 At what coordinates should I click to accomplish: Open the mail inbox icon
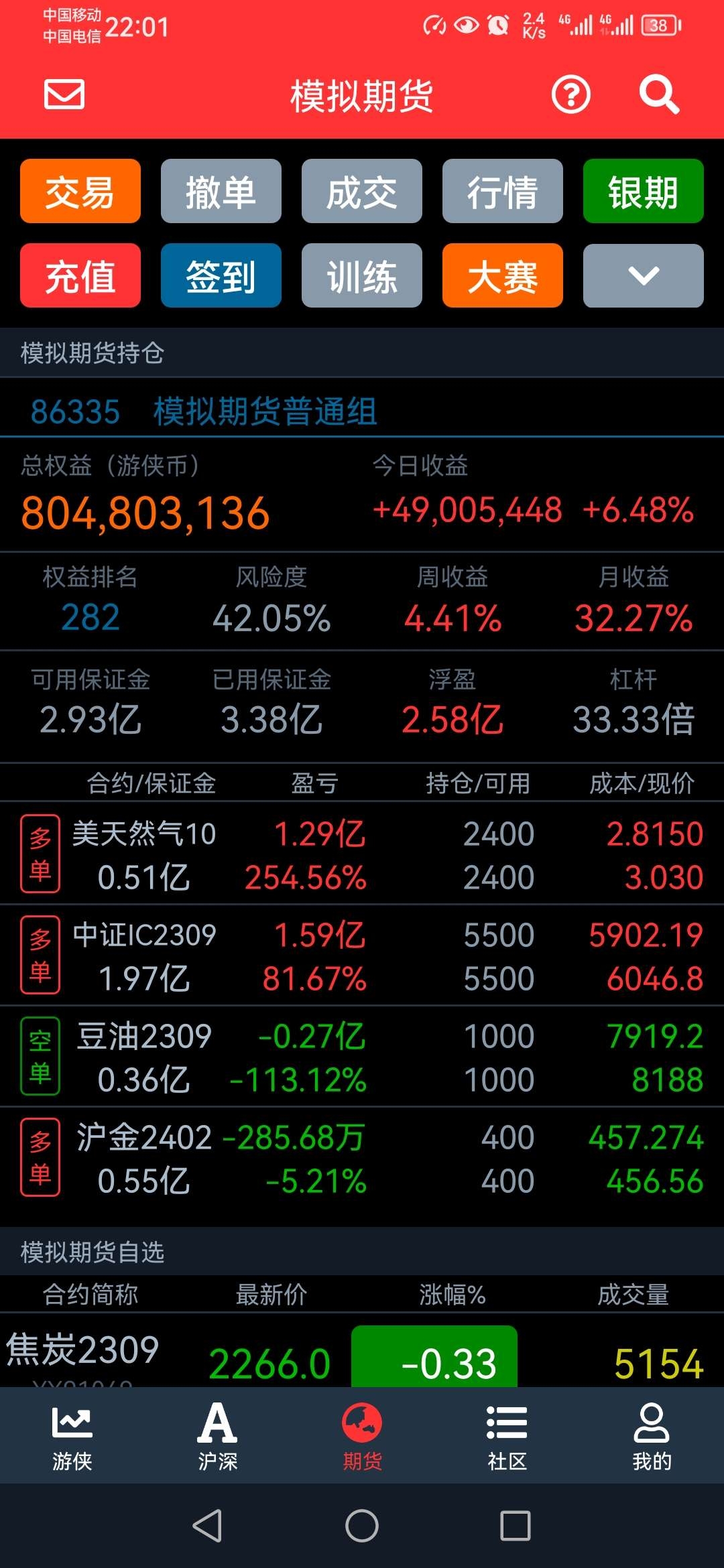click(64, 94)
